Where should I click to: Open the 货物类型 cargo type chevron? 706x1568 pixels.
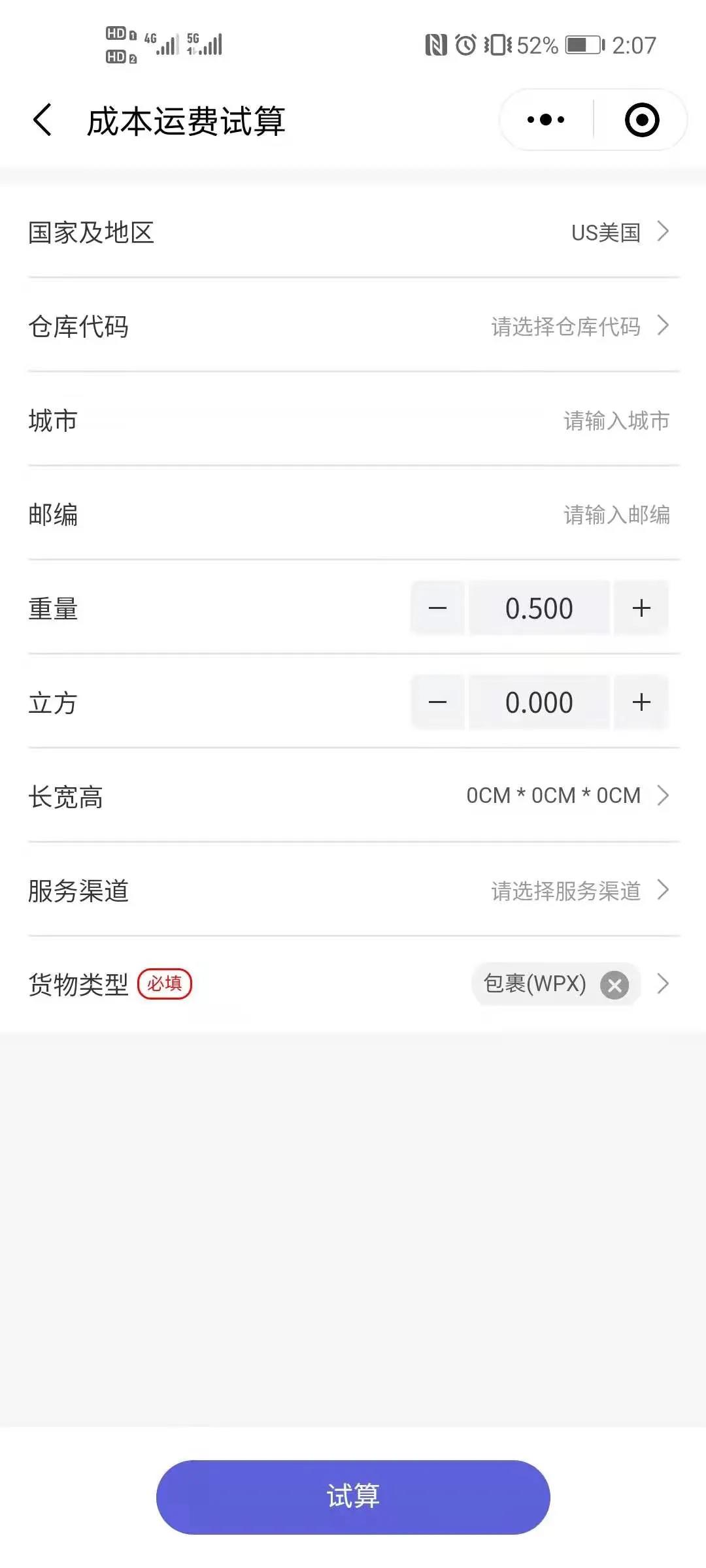click(664, 983)
